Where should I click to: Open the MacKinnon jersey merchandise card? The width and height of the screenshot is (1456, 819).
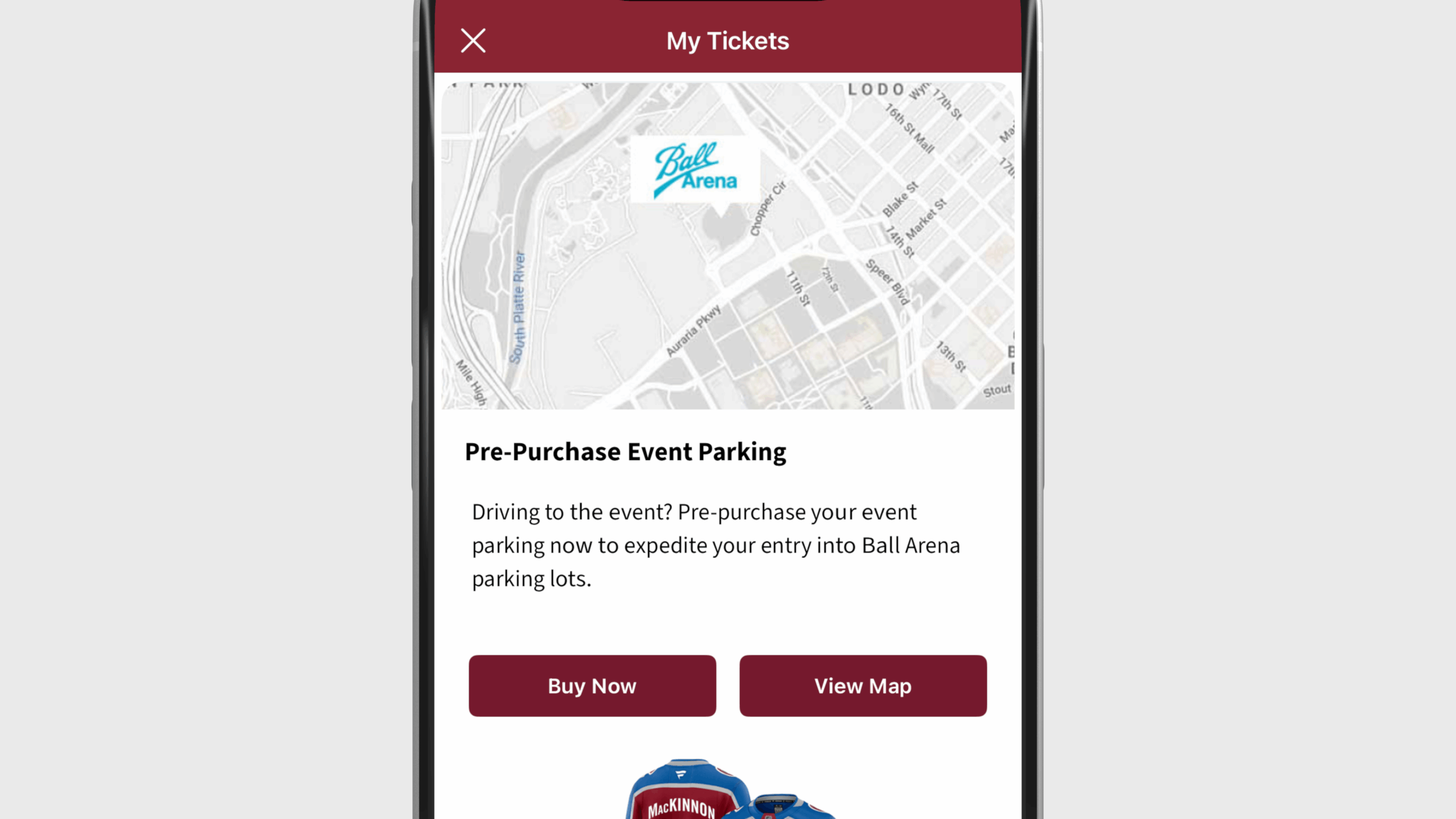pyautogui.click(x=727, y=791)
